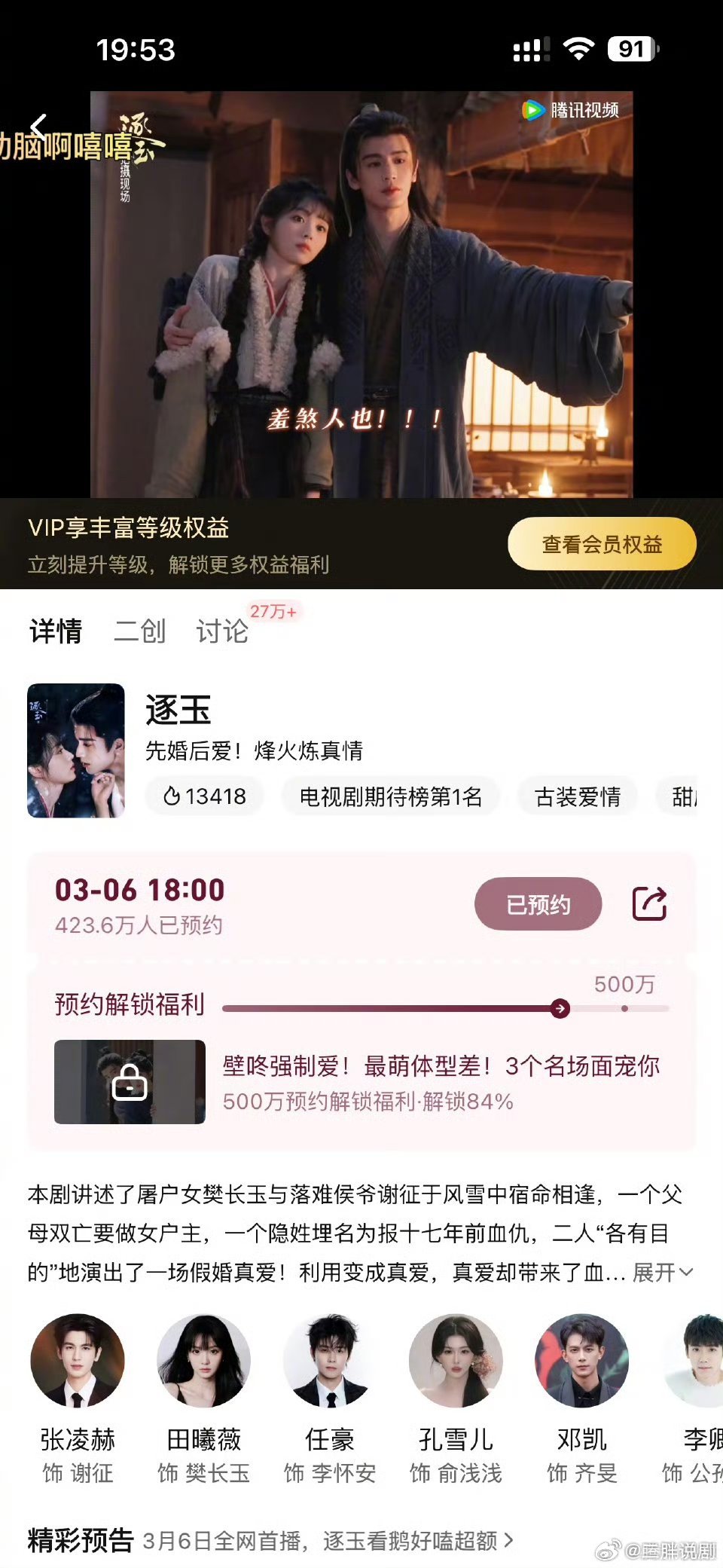Toggle the 已预约 reservation button

click(x=538, y=904)
